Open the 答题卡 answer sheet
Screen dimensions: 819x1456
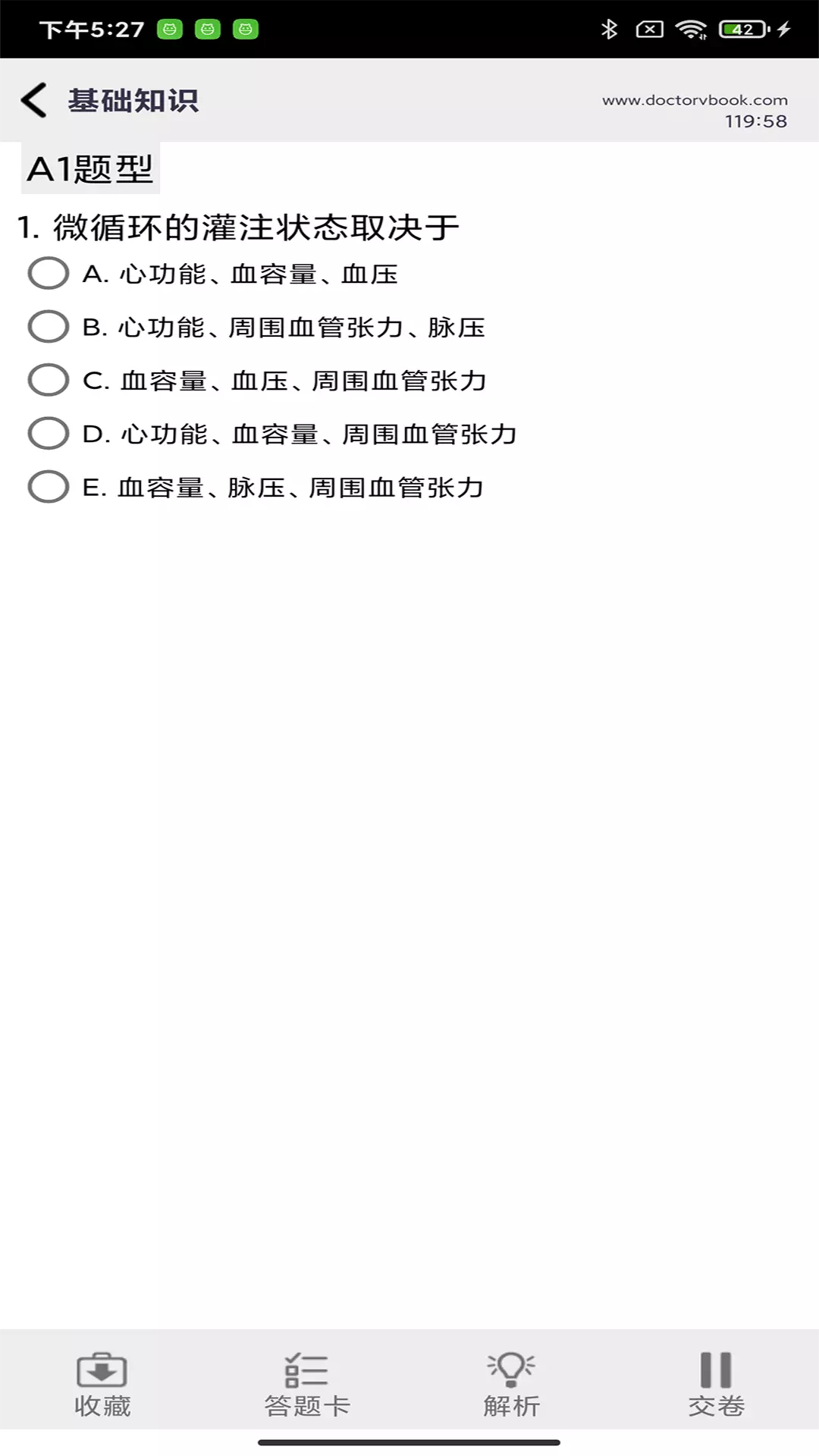pos(307,1385)
